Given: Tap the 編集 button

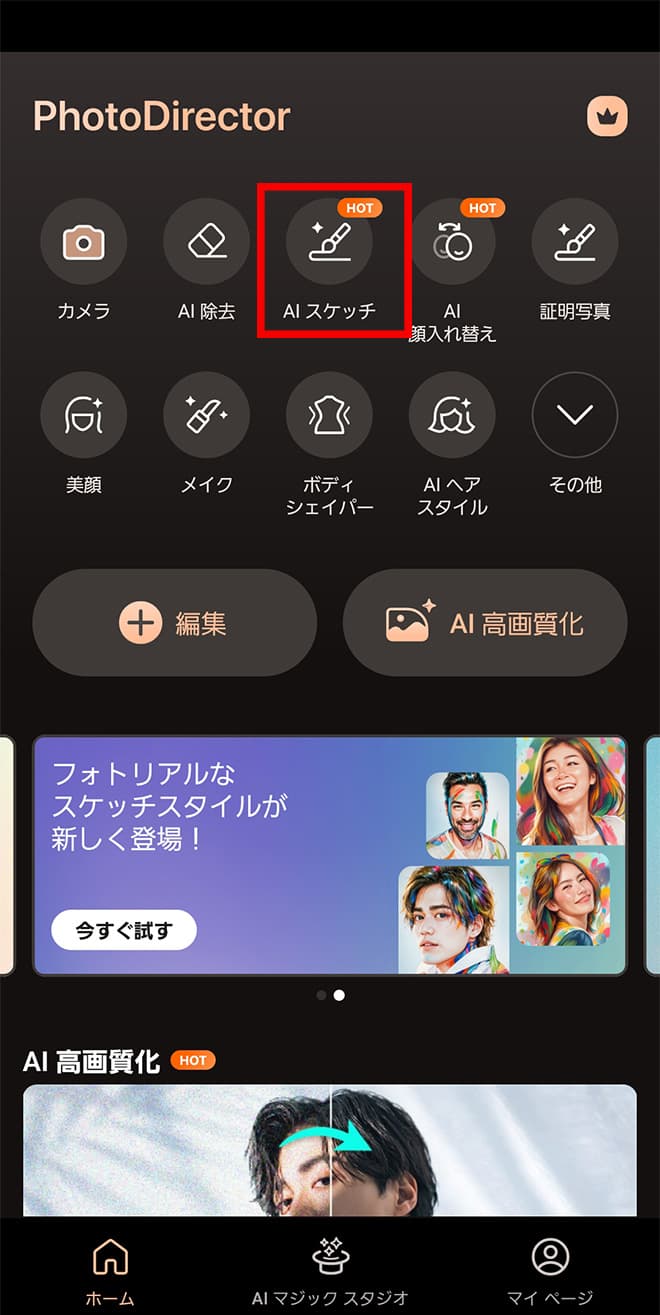Looking at the screenshot, I should click(174, 623).
